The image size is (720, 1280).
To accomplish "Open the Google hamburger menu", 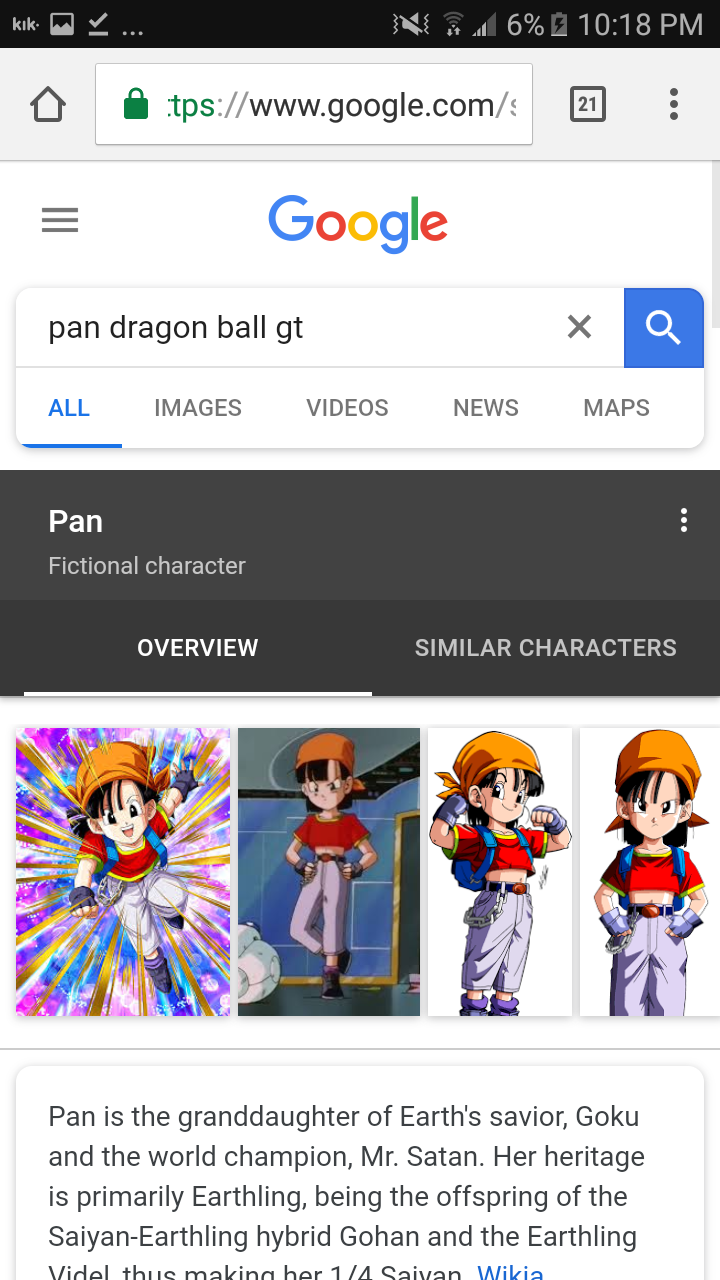I will 60,220.
